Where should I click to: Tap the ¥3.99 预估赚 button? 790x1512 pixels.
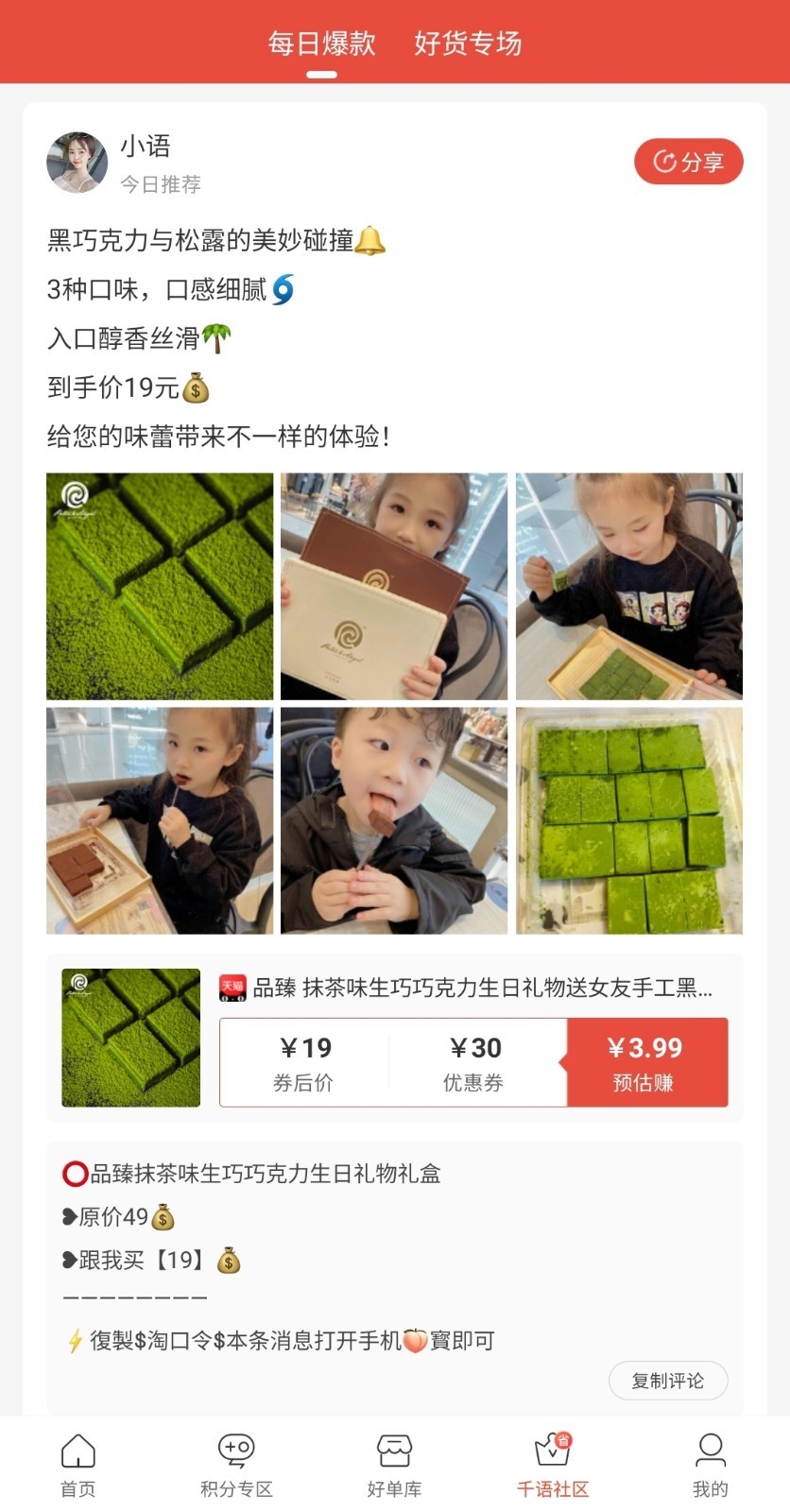pos(646,1062)
